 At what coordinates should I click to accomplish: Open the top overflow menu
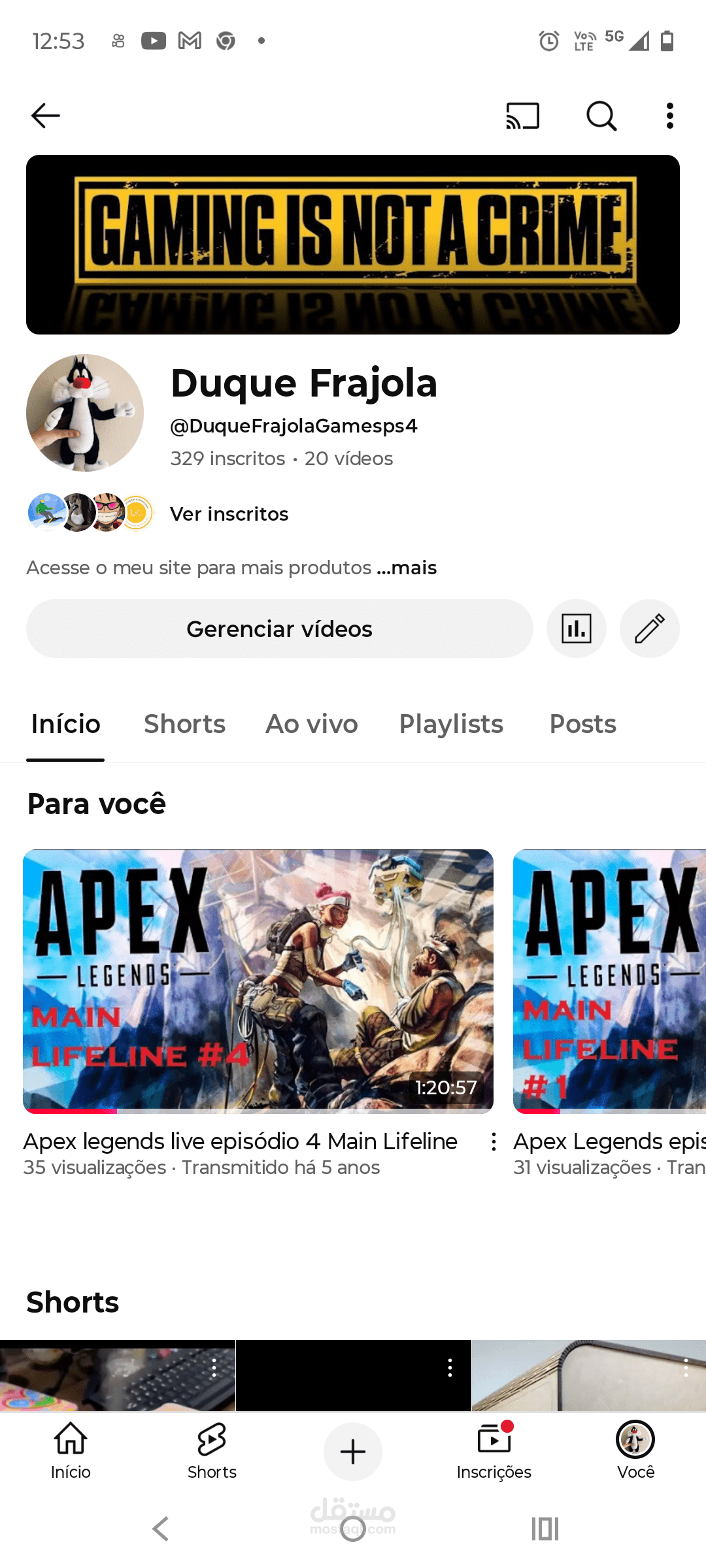669,116
